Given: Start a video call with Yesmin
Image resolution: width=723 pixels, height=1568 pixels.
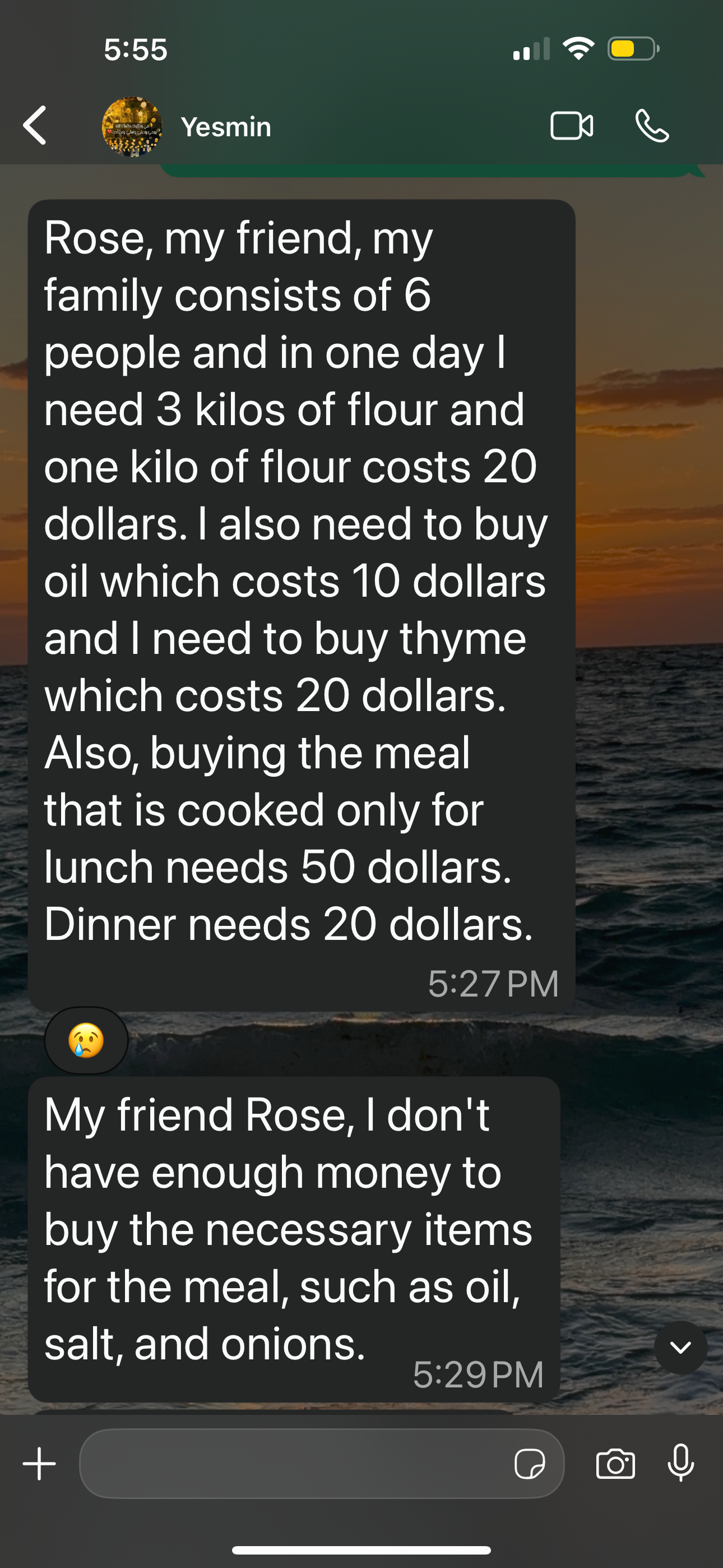Looking at the screenshot, I should pyautogui.click(x=572, y=126).
